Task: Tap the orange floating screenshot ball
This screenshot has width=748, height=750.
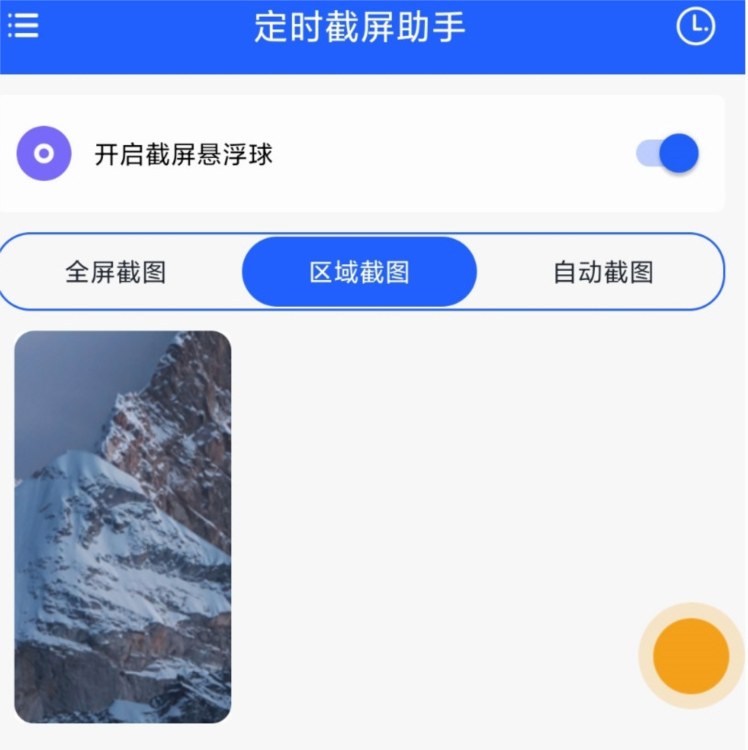Action: [690, 657]
